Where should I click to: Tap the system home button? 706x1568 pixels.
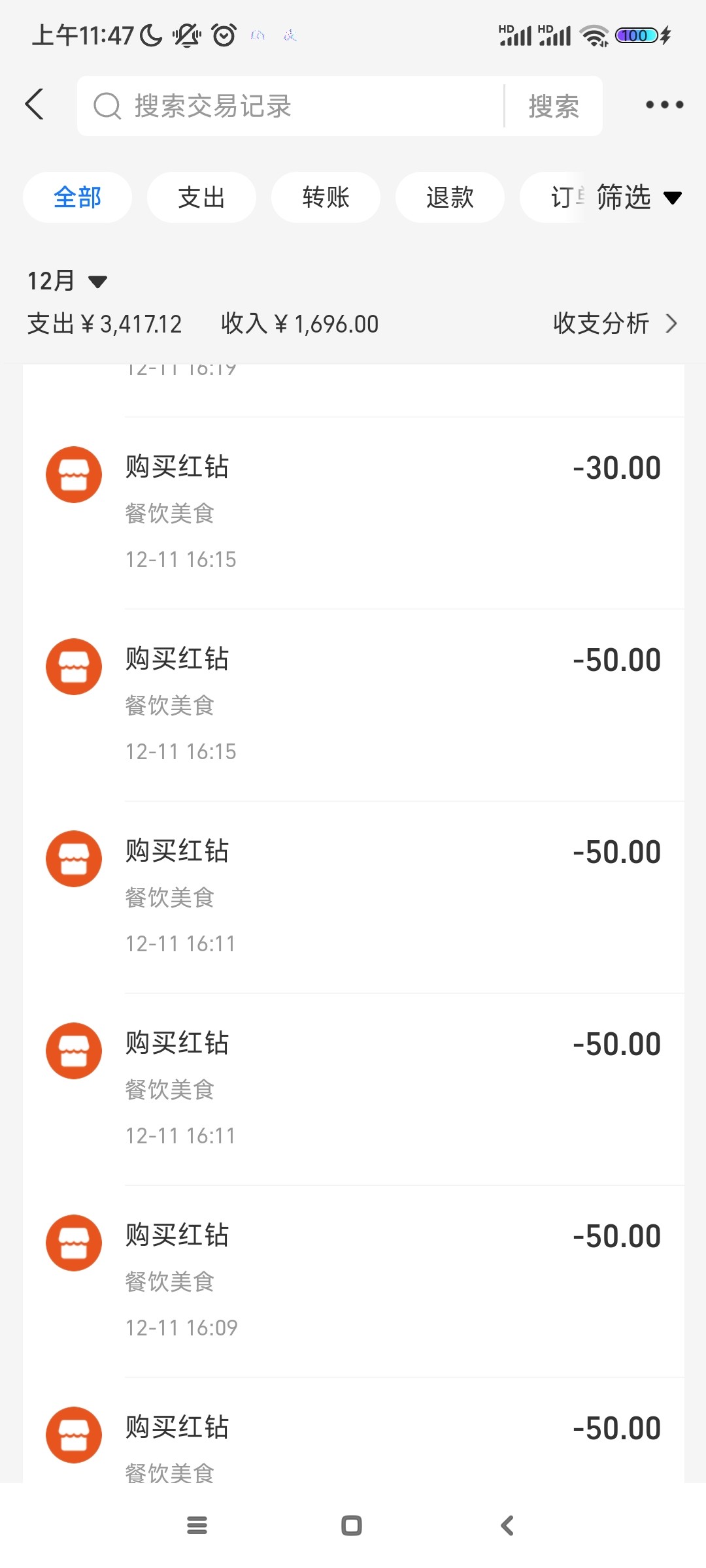pos(352,1526)
